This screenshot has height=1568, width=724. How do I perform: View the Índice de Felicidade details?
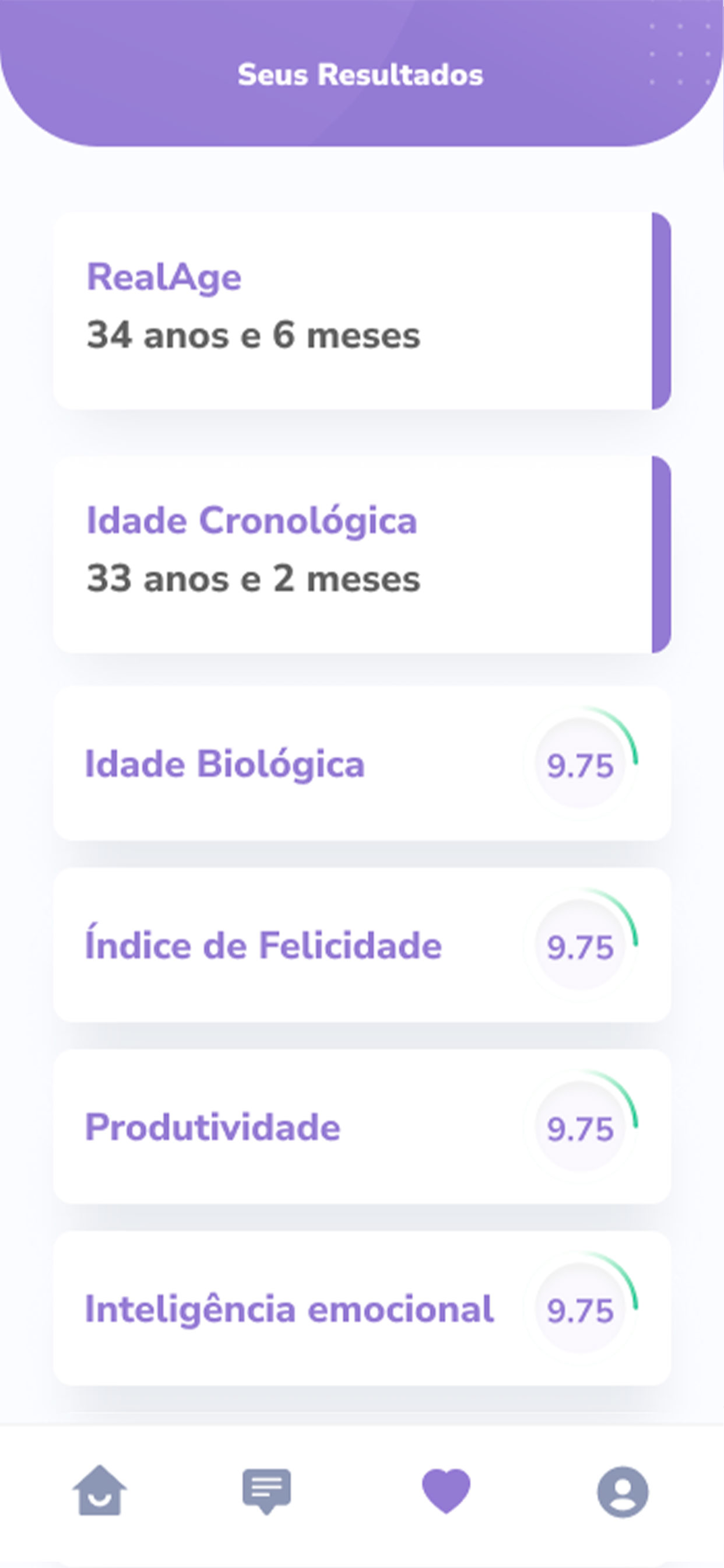pyautogui.click(x=362, y=944)
